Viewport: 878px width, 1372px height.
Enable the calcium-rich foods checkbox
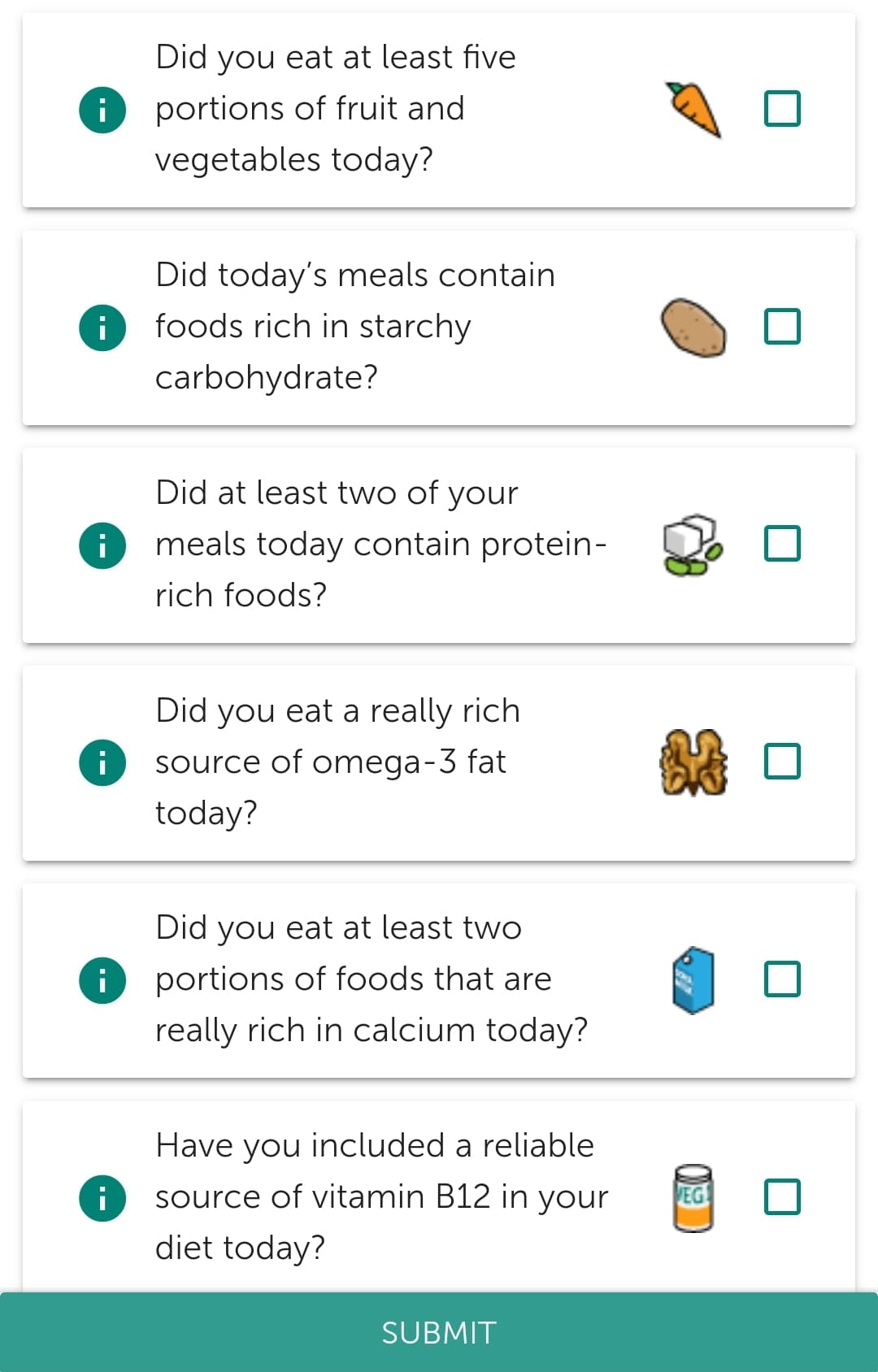pyautogui.click(x=781, y=979)
